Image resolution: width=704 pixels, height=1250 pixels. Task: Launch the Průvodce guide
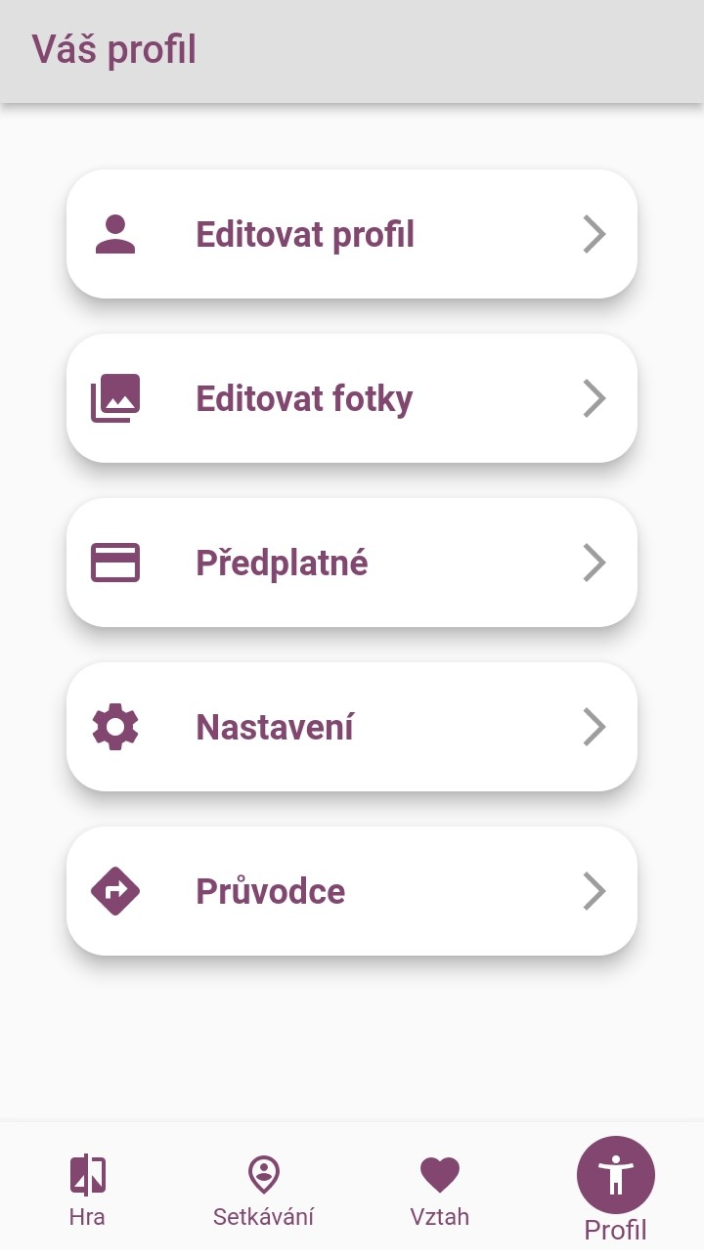click(x=351, y=891)
